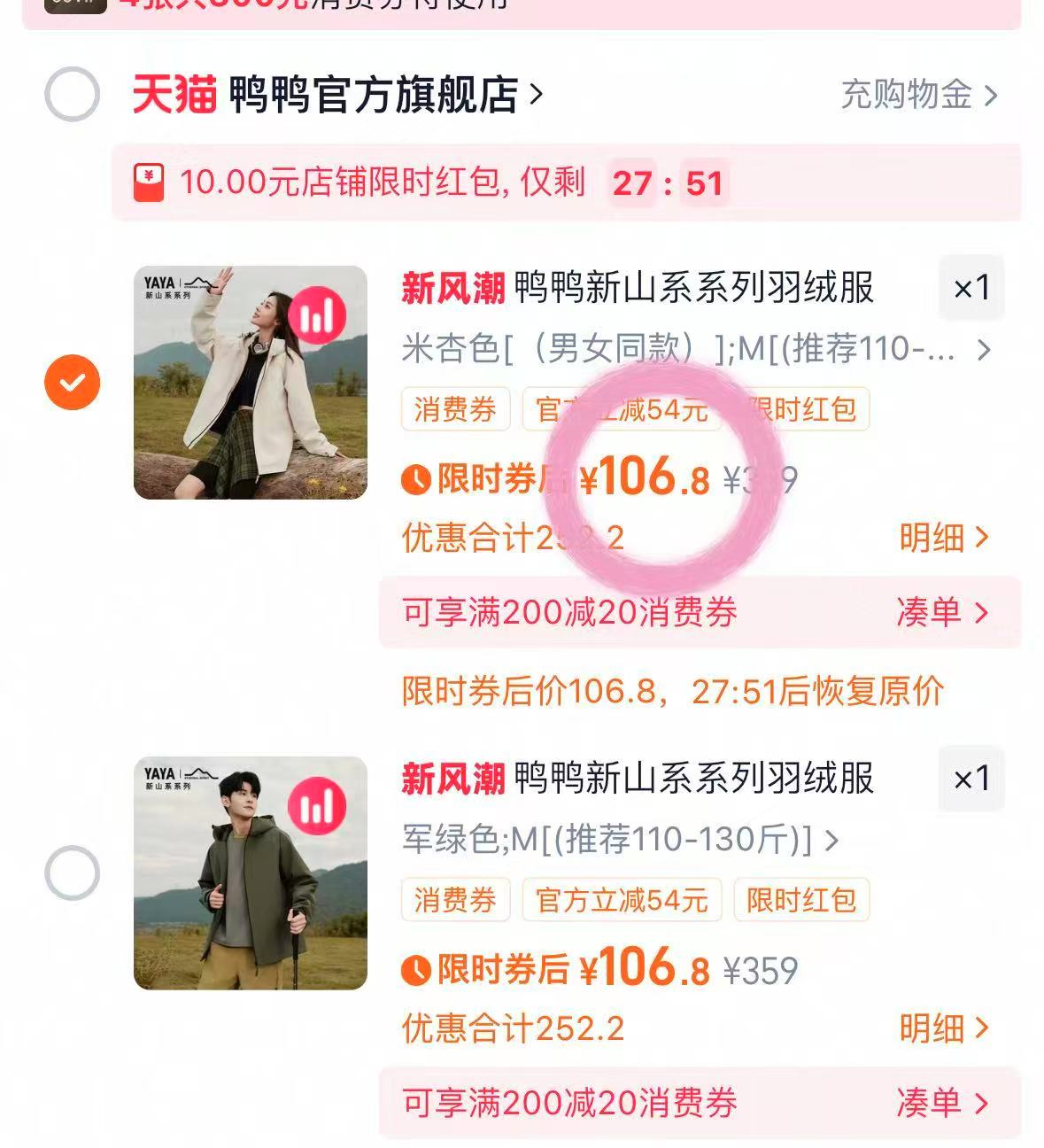The image size is (1044, 1148).
Task: Open 充购物金 top-up link
Action: click(x=917, y=94)
